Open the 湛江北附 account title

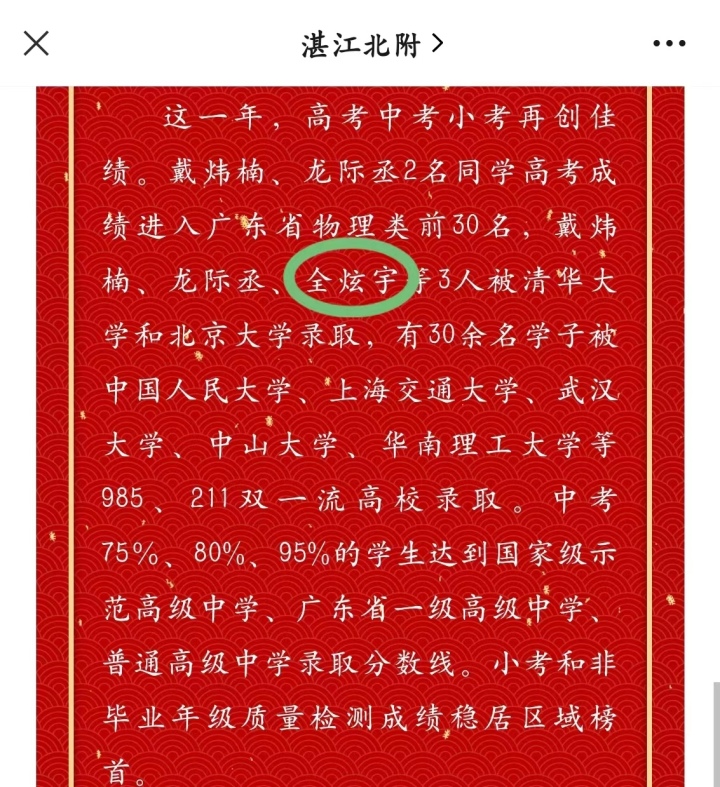372,44
